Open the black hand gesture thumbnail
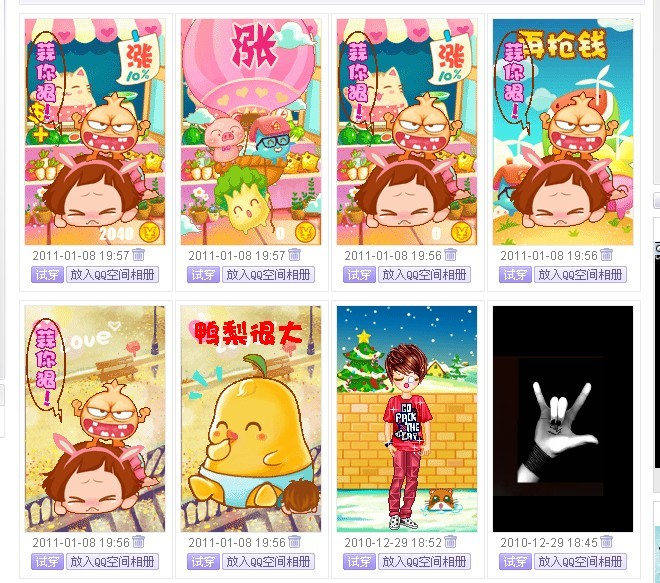Screen dimensions: 660x583 [562, 418]
